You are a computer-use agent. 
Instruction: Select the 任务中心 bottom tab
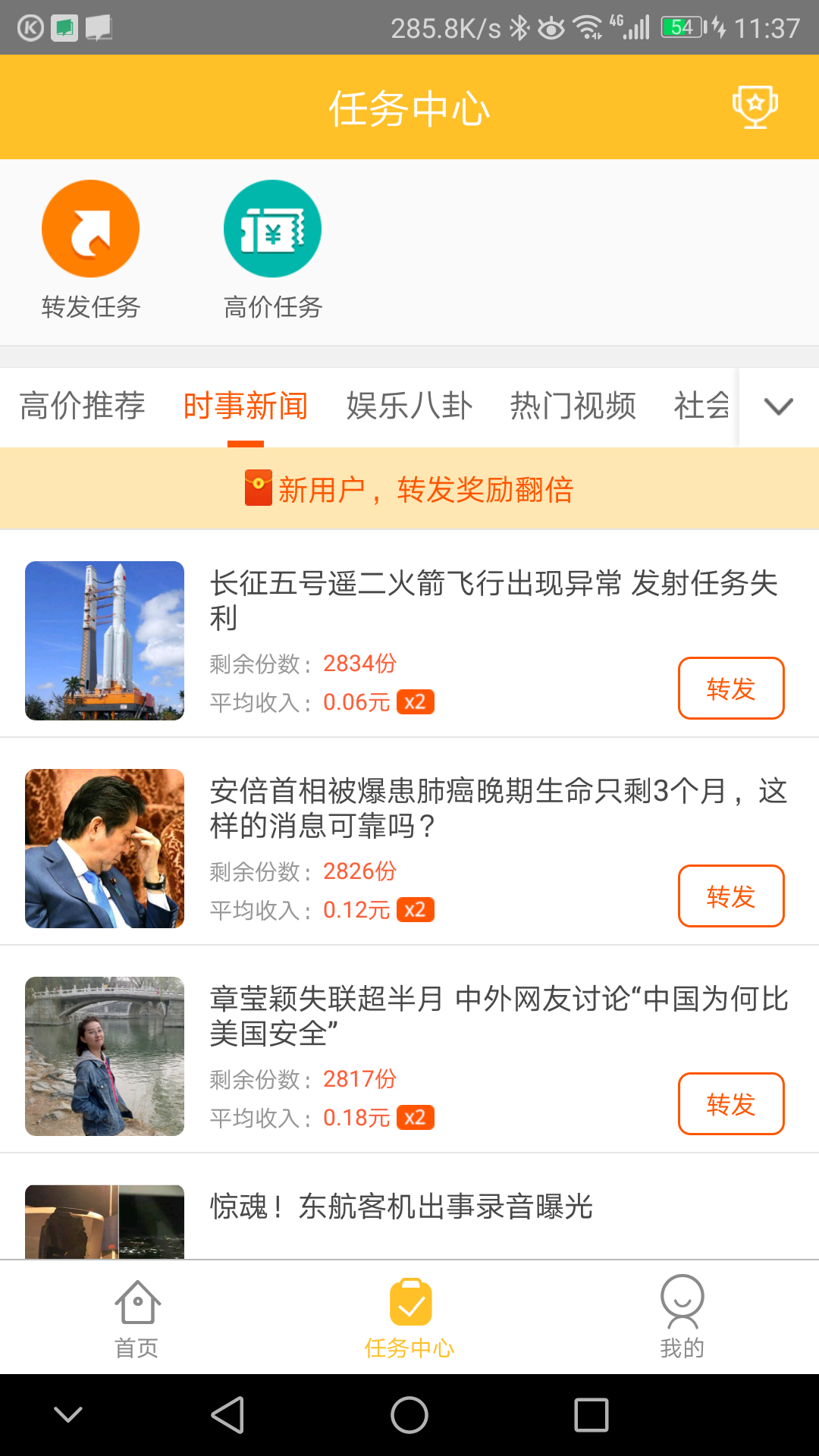pos(409,1317)
